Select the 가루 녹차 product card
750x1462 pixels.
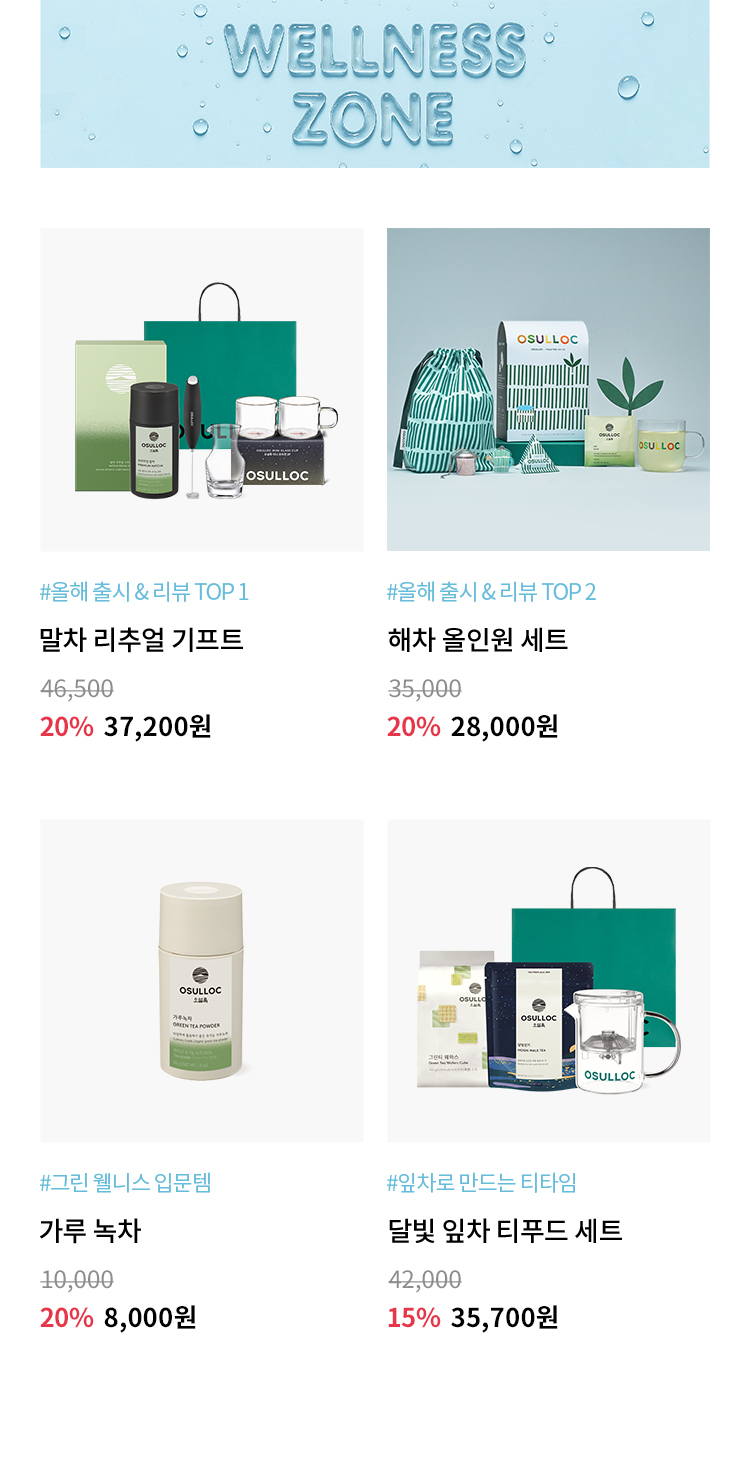point(201,980)
